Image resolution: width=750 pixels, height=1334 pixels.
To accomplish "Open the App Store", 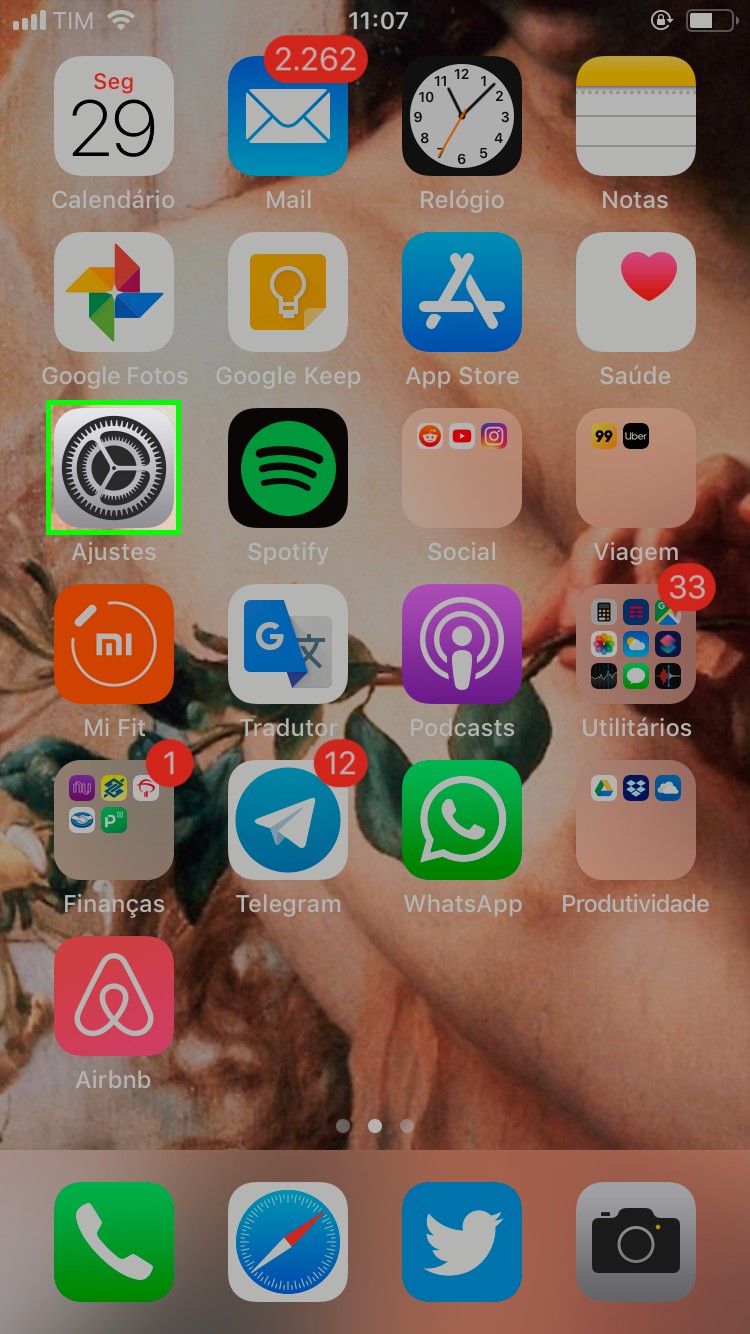I will click(x=462, y=292).
